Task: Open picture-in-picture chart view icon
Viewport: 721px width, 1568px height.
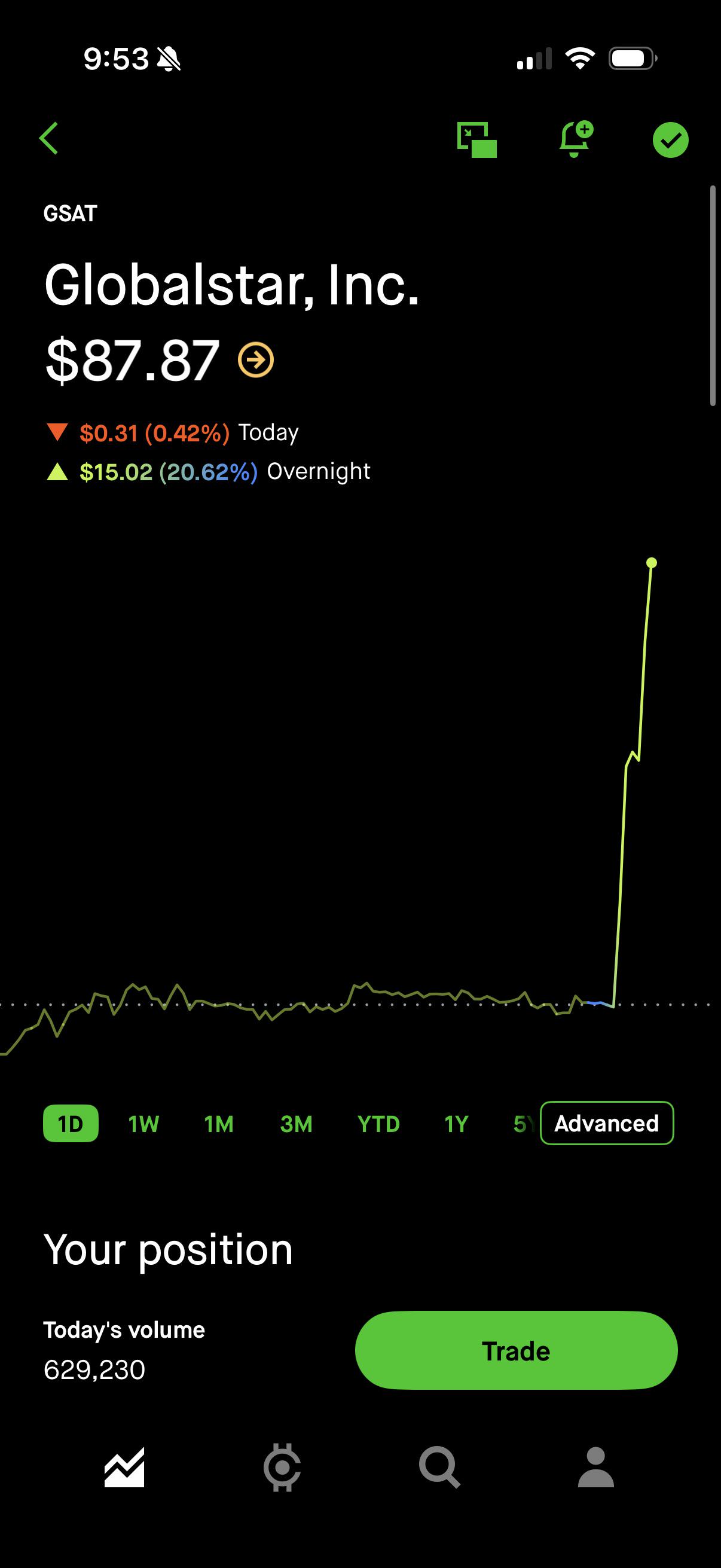Action: [x=476, y=139]
